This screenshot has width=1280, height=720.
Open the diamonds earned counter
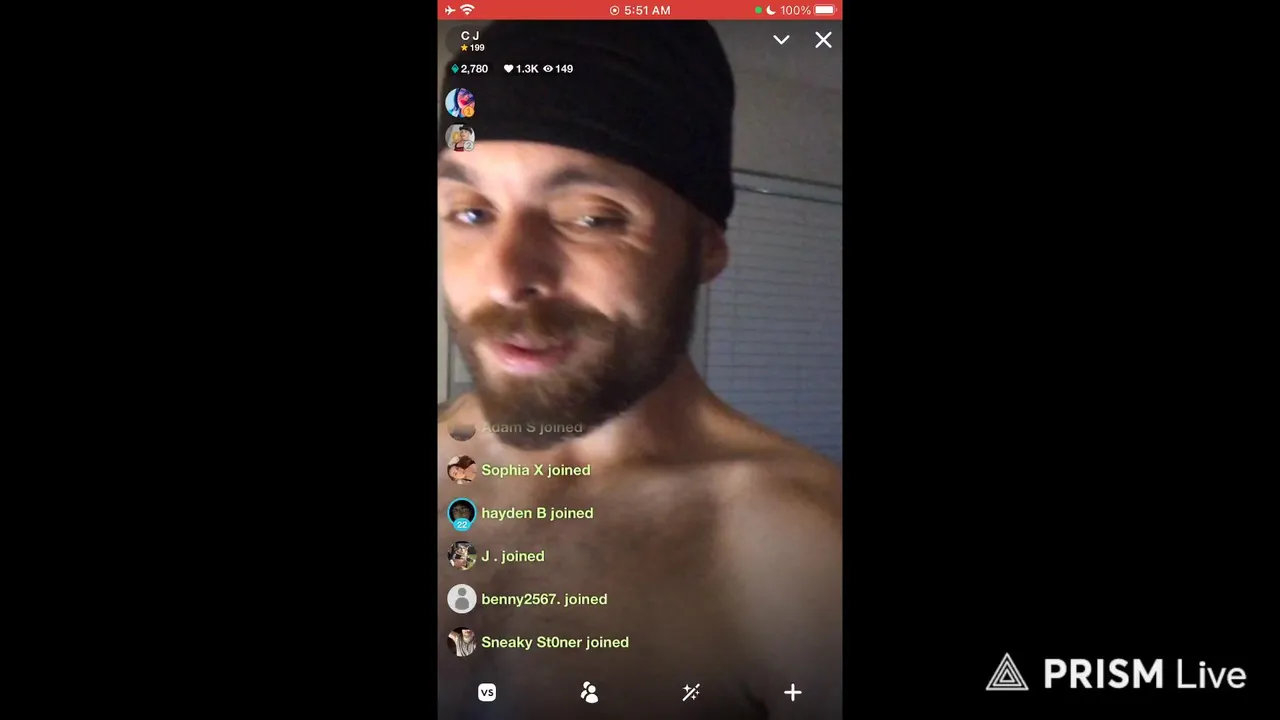470,69
